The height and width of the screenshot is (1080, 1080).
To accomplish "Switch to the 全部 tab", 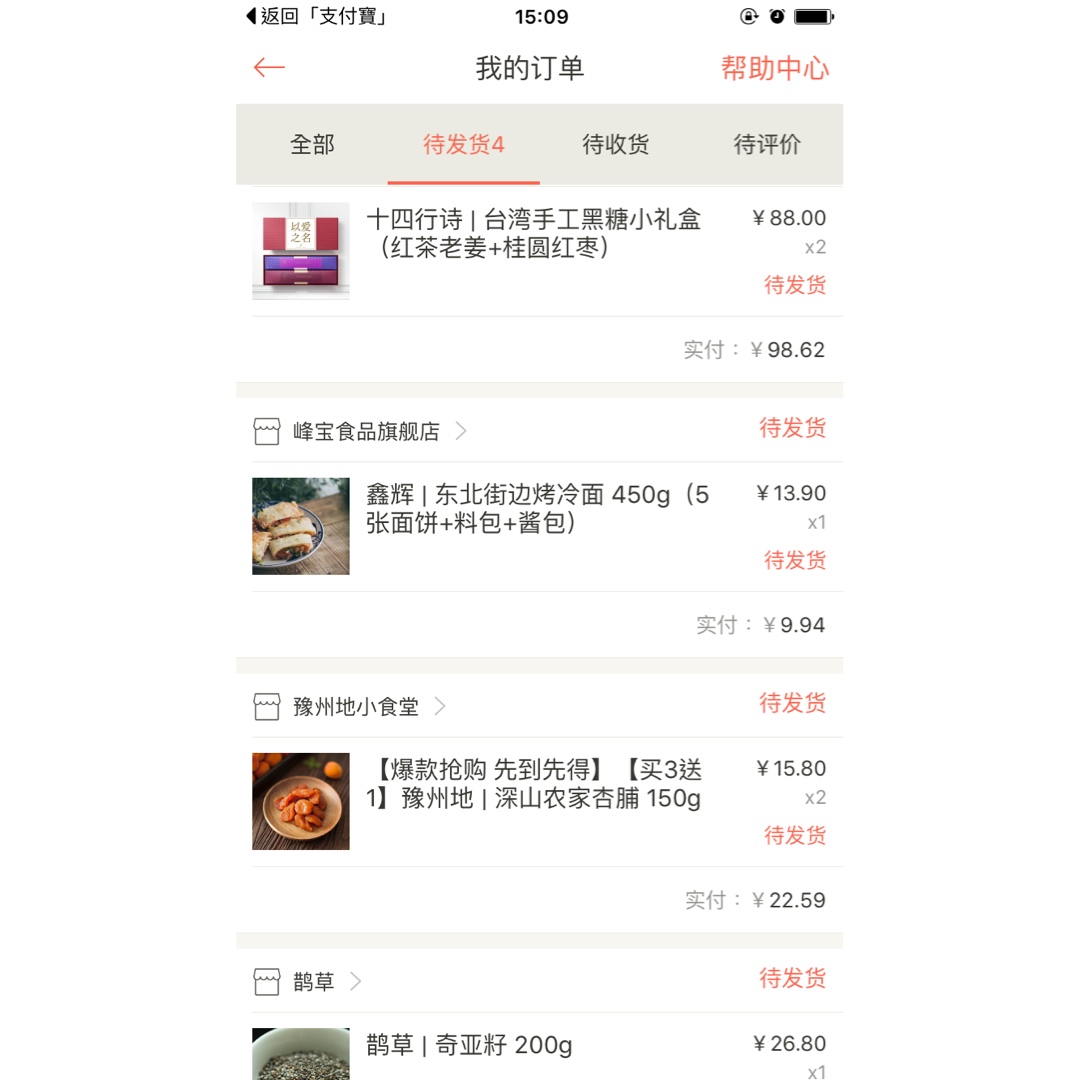I will pyautogui.click(x=312, y=144).
